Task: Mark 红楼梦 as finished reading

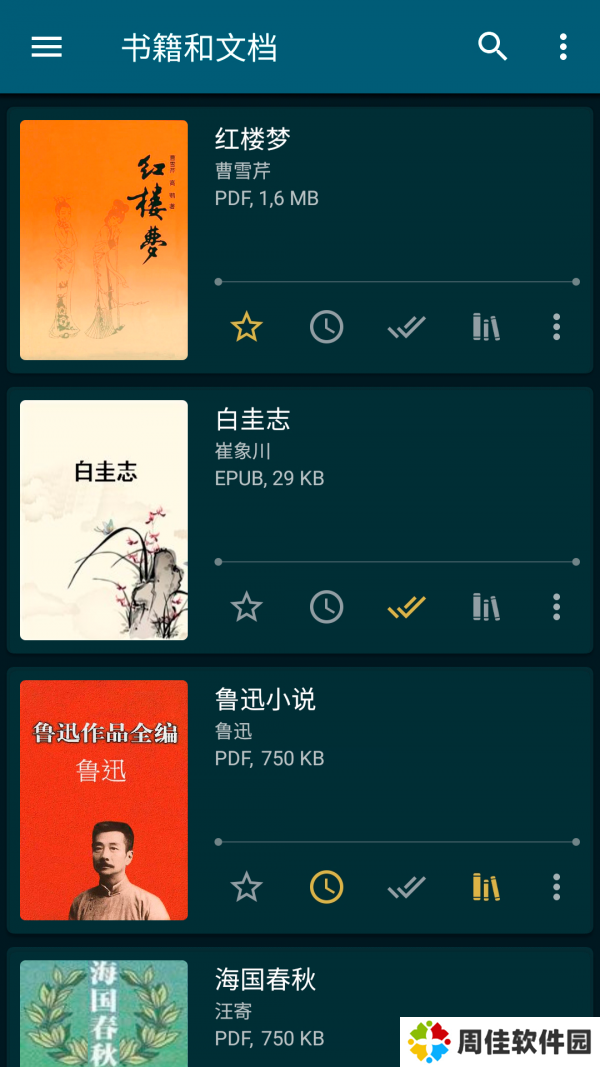Action: click(x=406, y=327)
